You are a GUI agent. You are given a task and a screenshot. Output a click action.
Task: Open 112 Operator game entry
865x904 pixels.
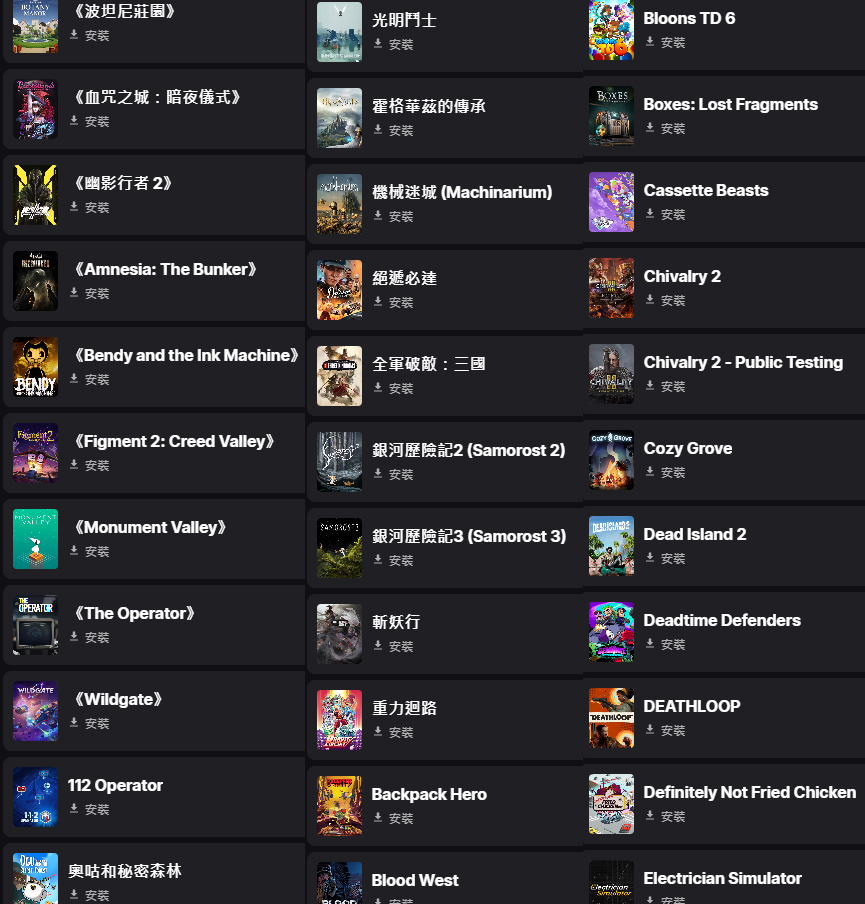point(115,786)
